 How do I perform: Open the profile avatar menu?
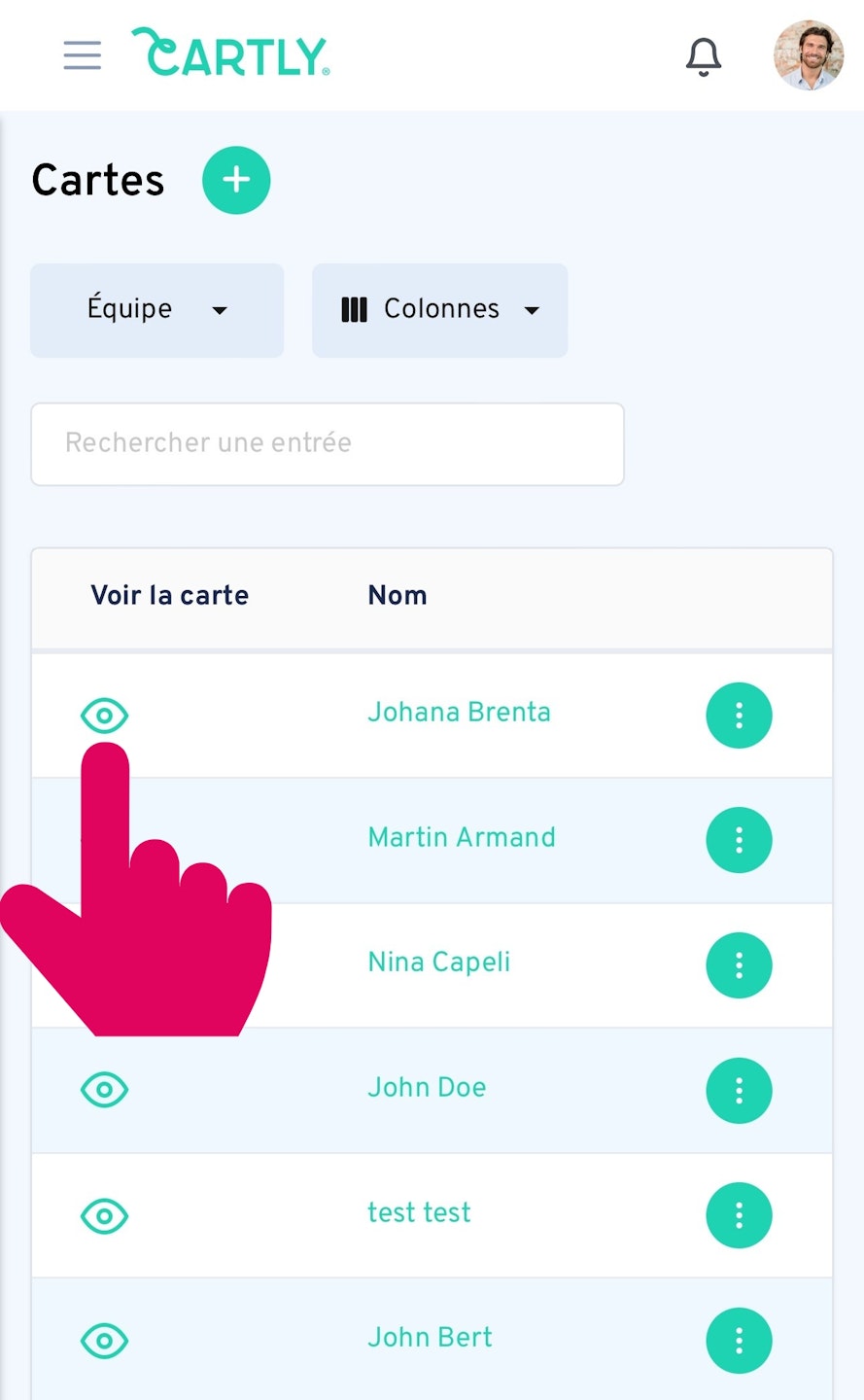point(808,55)
